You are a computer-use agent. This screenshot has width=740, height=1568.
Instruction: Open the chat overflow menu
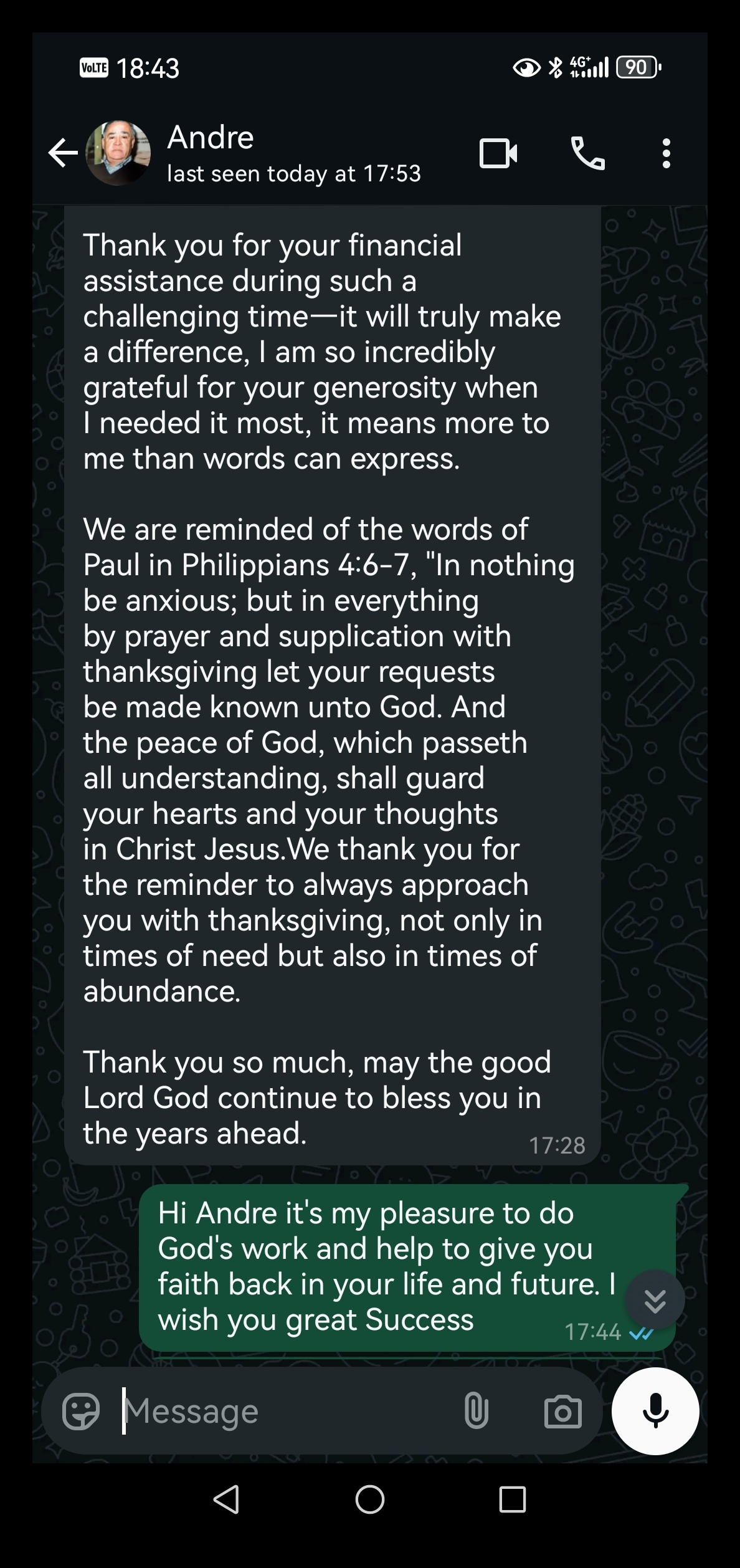pyautogui.click(x=666, y=153)
